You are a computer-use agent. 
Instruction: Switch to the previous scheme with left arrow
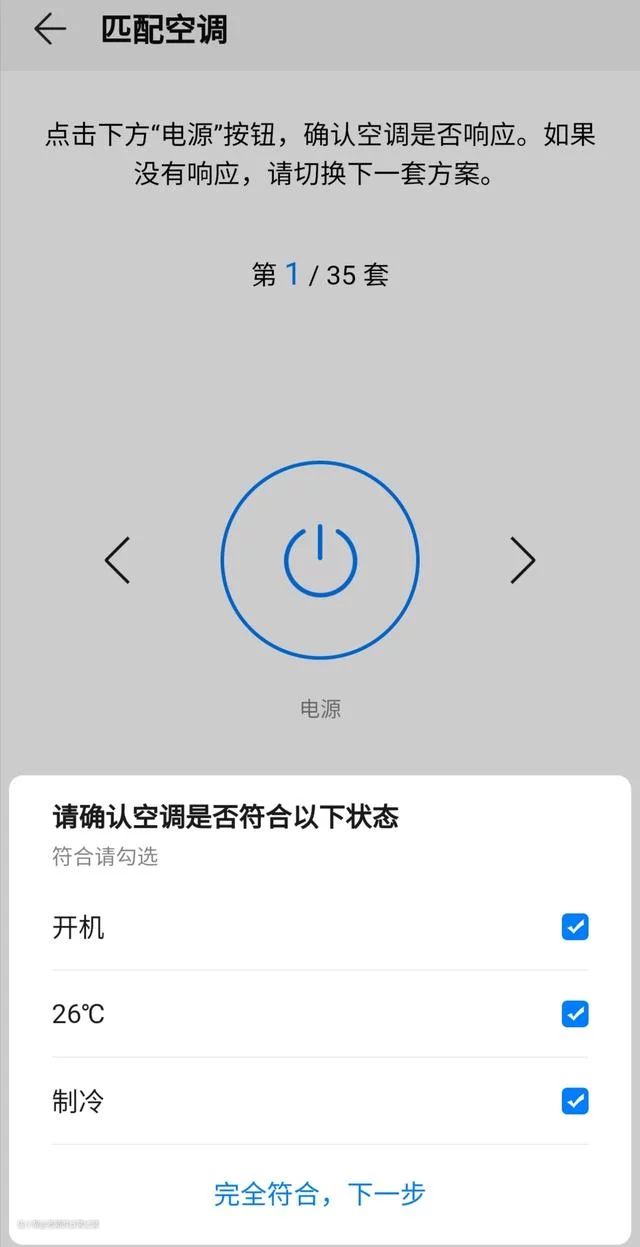point(118,560)
